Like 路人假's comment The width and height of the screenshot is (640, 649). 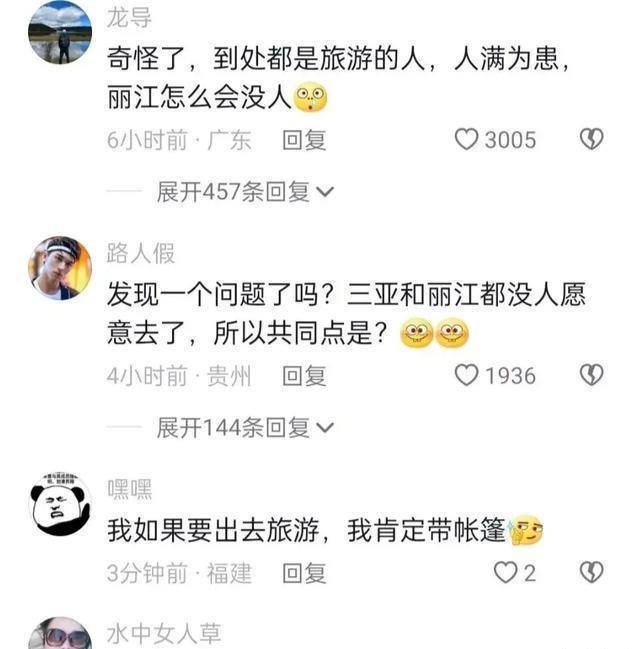tap(467, 376)
